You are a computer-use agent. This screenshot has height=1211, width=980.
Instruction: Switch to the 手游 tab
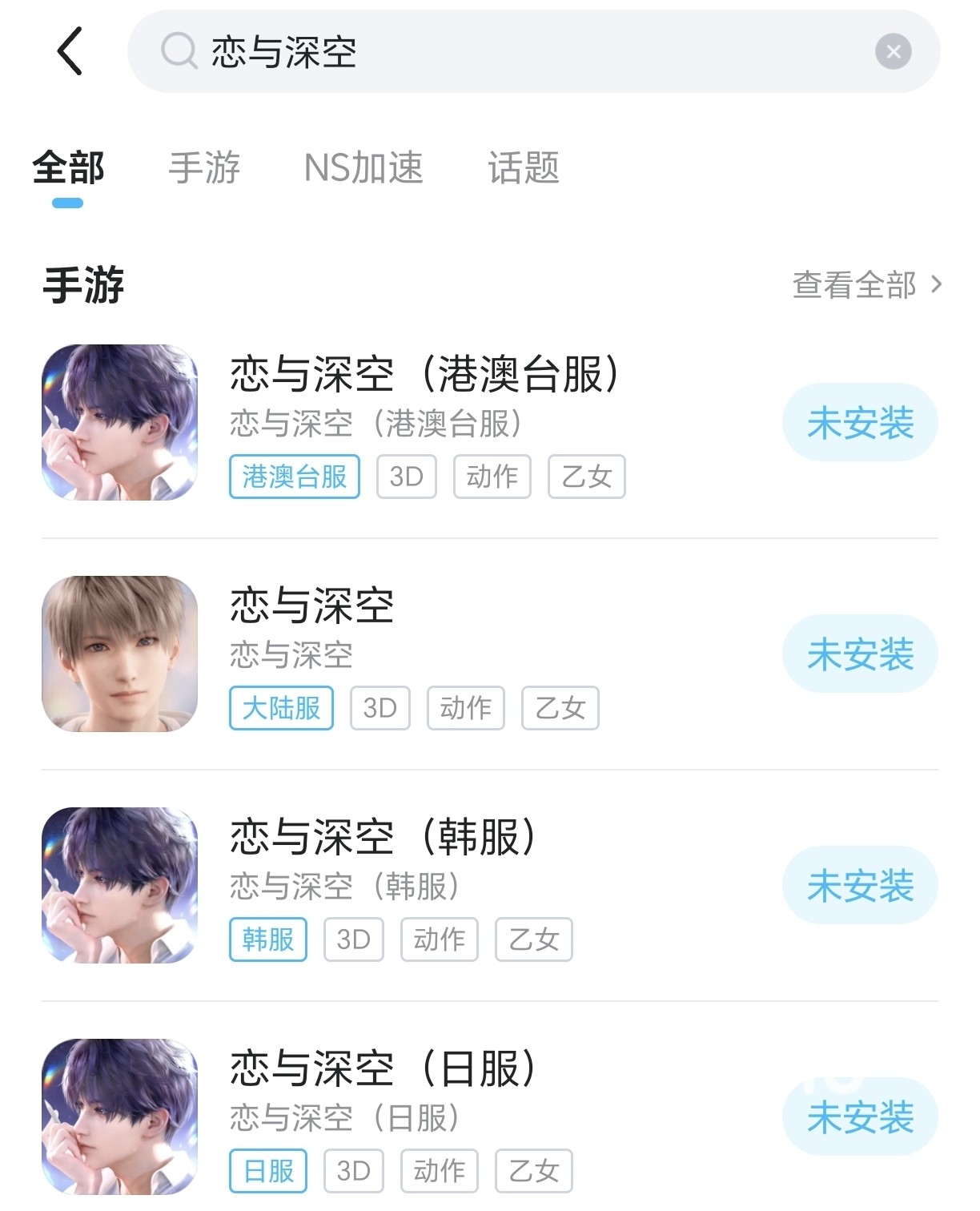[x=204, y=168]
